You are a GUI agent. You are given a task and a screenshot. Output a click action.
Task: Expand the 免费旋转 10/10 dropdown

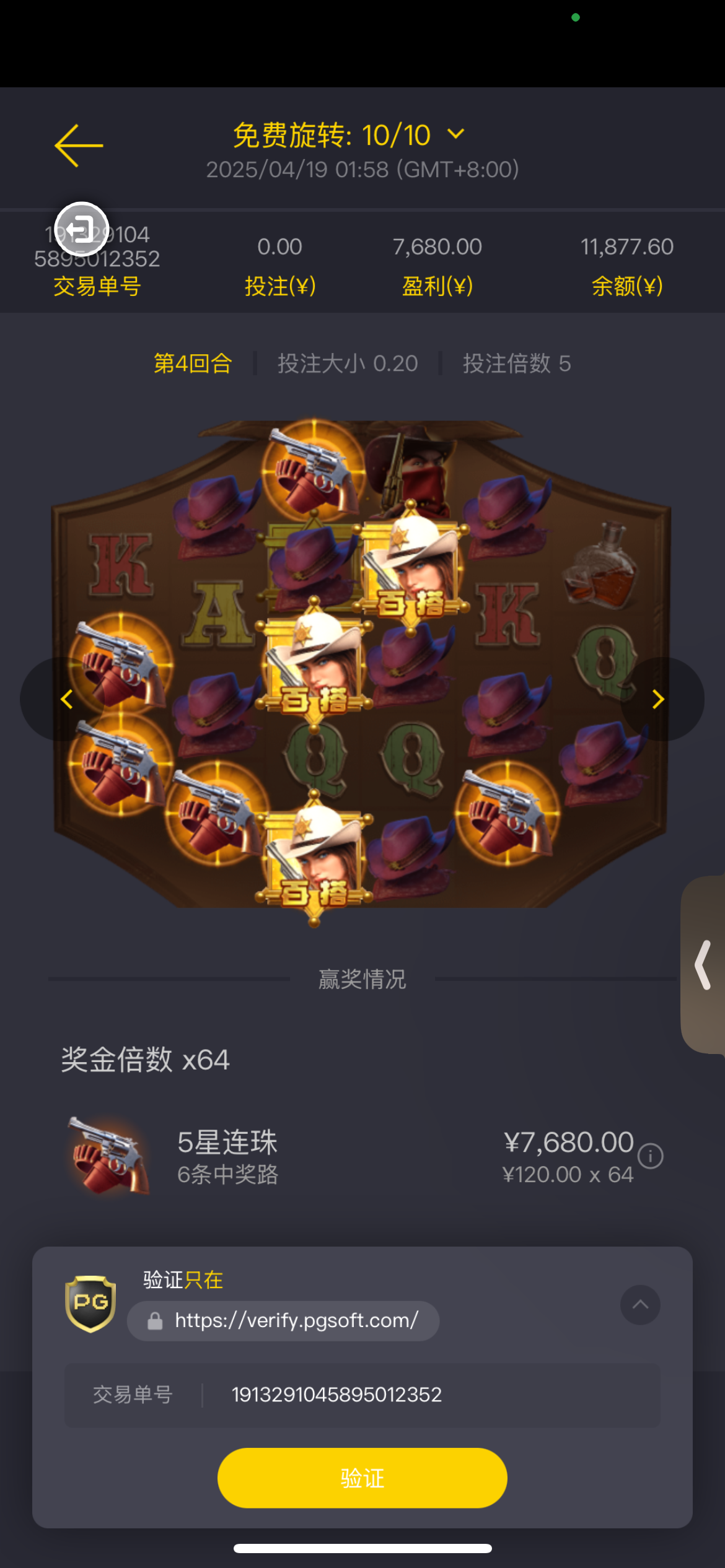(455, 134)
